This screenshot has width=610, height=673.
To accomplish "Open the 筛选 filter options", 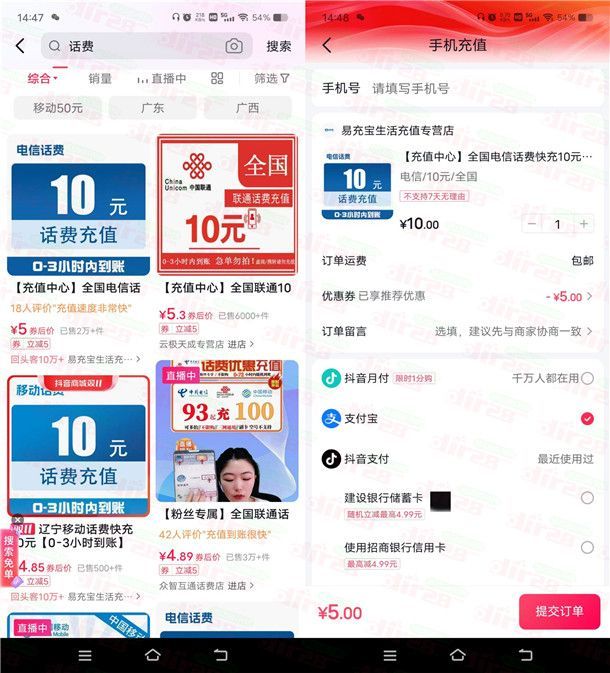I will coord(271,78).
